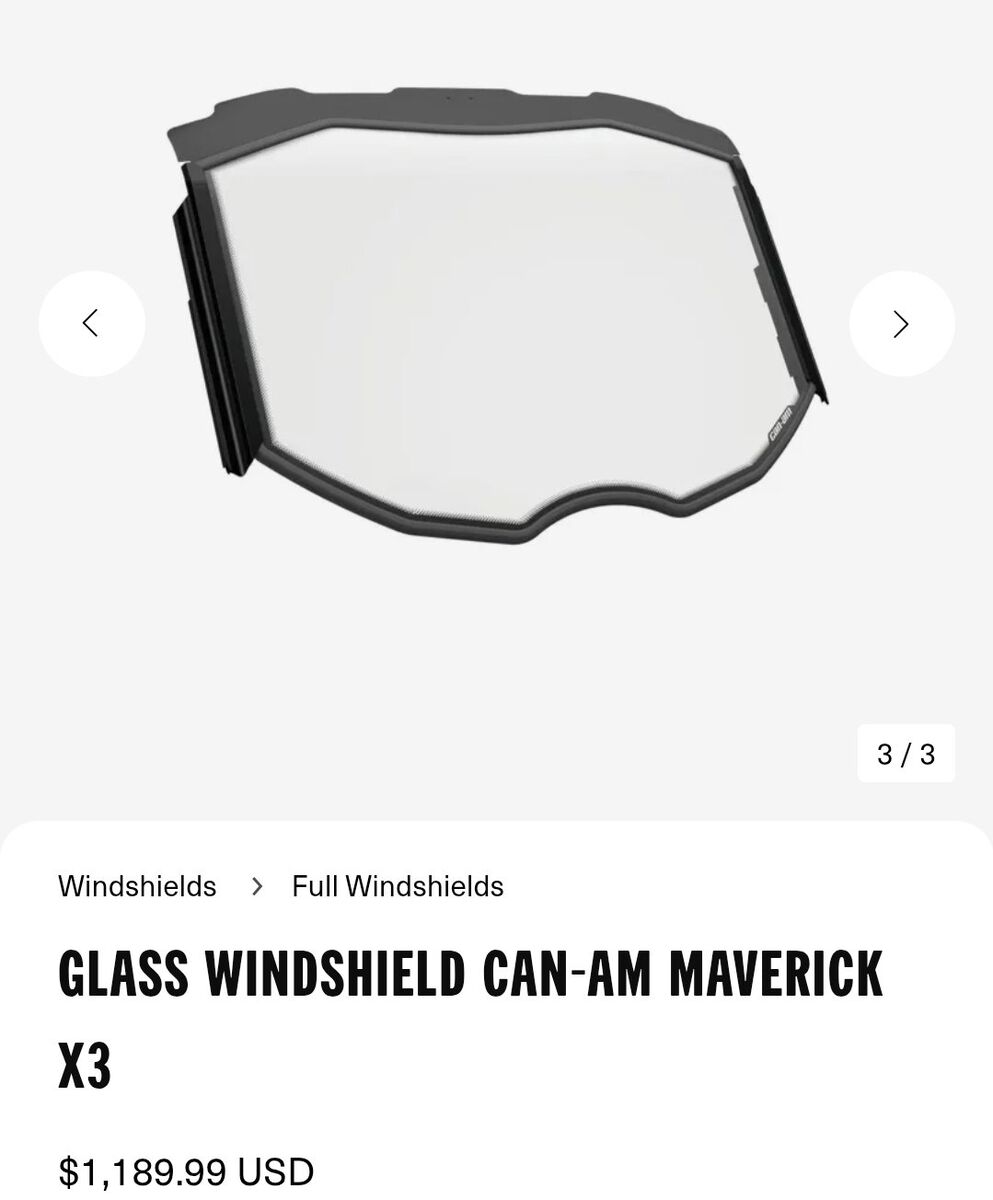993x1200 pixels.
Task: Open the Full Windshields category list
Action: 397,886
